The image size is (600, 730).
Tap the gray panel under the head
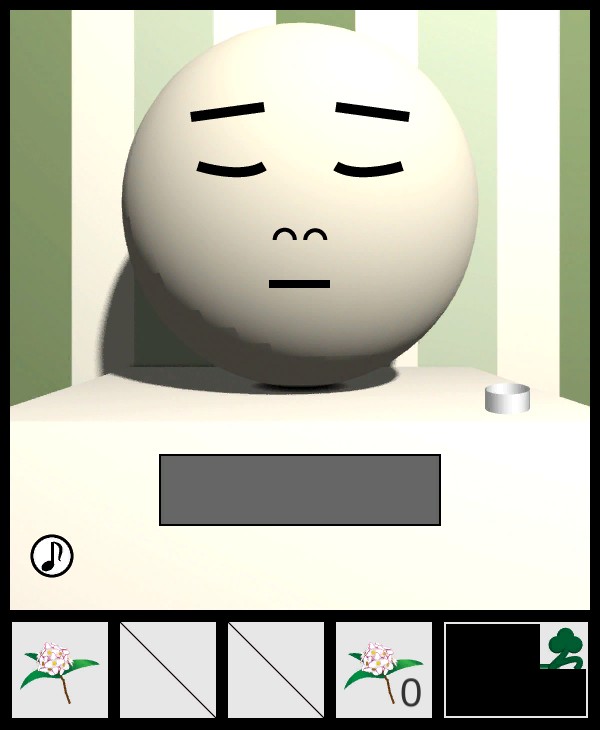pyautogui.click(x=300, y=489)
